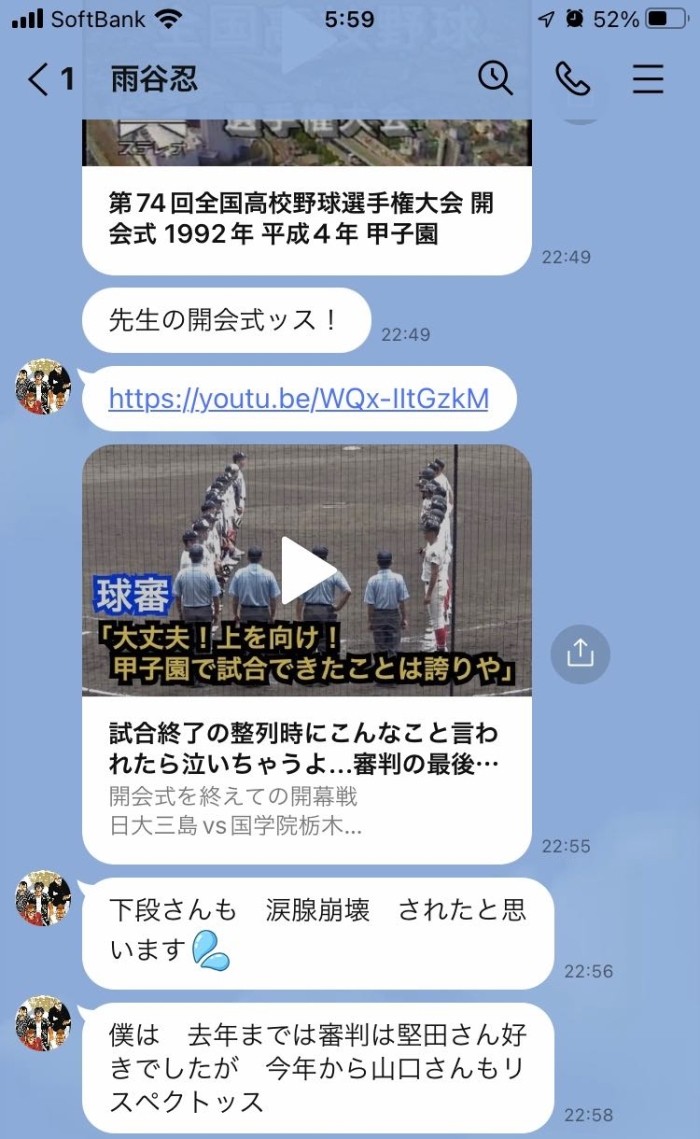
Task: Start a voice call with 雨谷忍
Action: pos(573,79)
